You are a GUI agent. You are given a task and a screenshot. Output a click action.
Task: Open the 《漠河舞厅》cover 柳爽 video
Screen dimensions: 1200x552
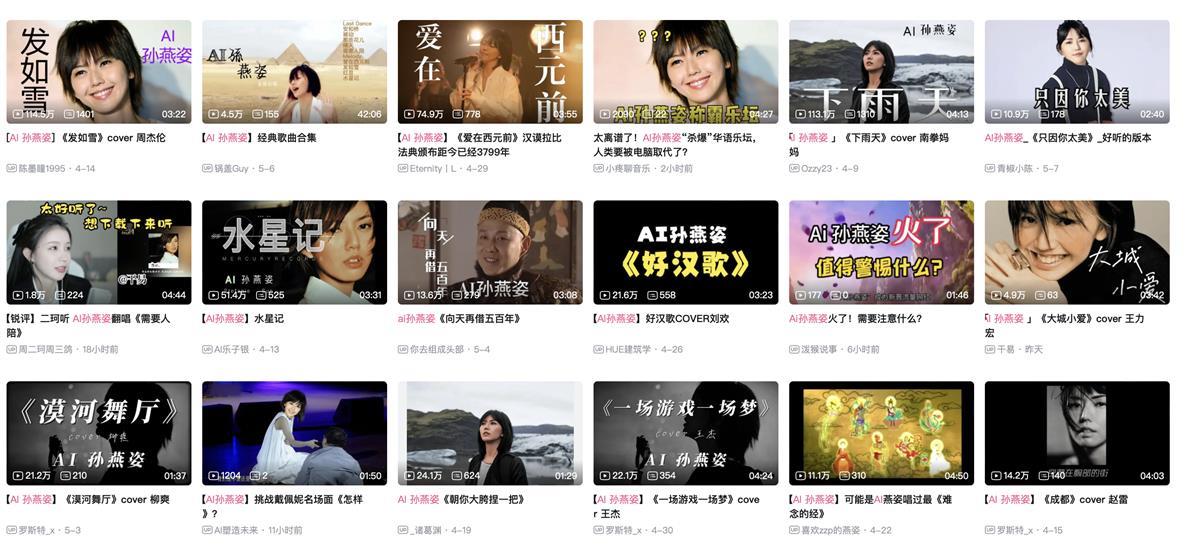click(x=98, y=433)
